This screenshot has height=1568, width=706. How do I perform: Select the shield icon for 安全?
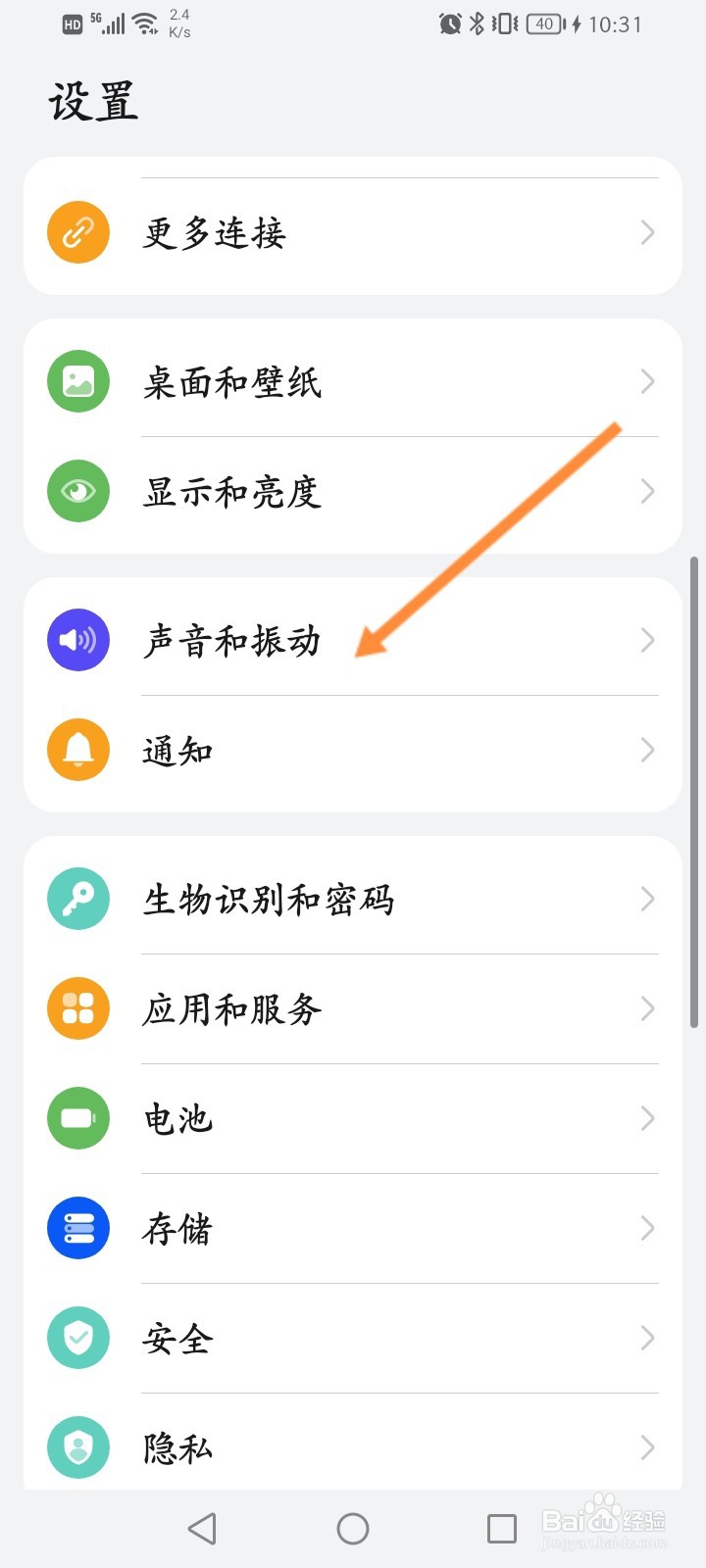point(77,1338)
